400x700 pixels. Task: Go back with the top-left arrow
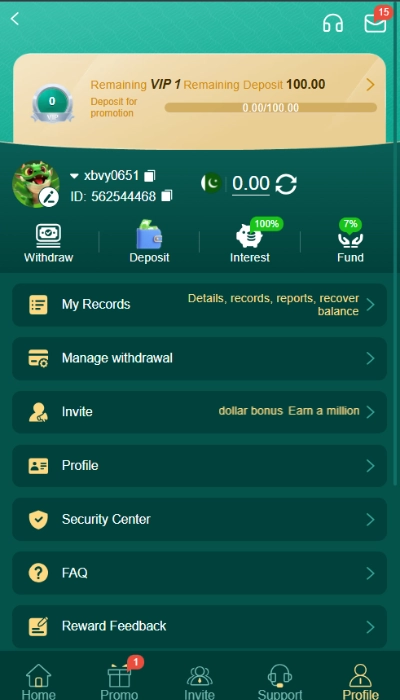[15, 19]
